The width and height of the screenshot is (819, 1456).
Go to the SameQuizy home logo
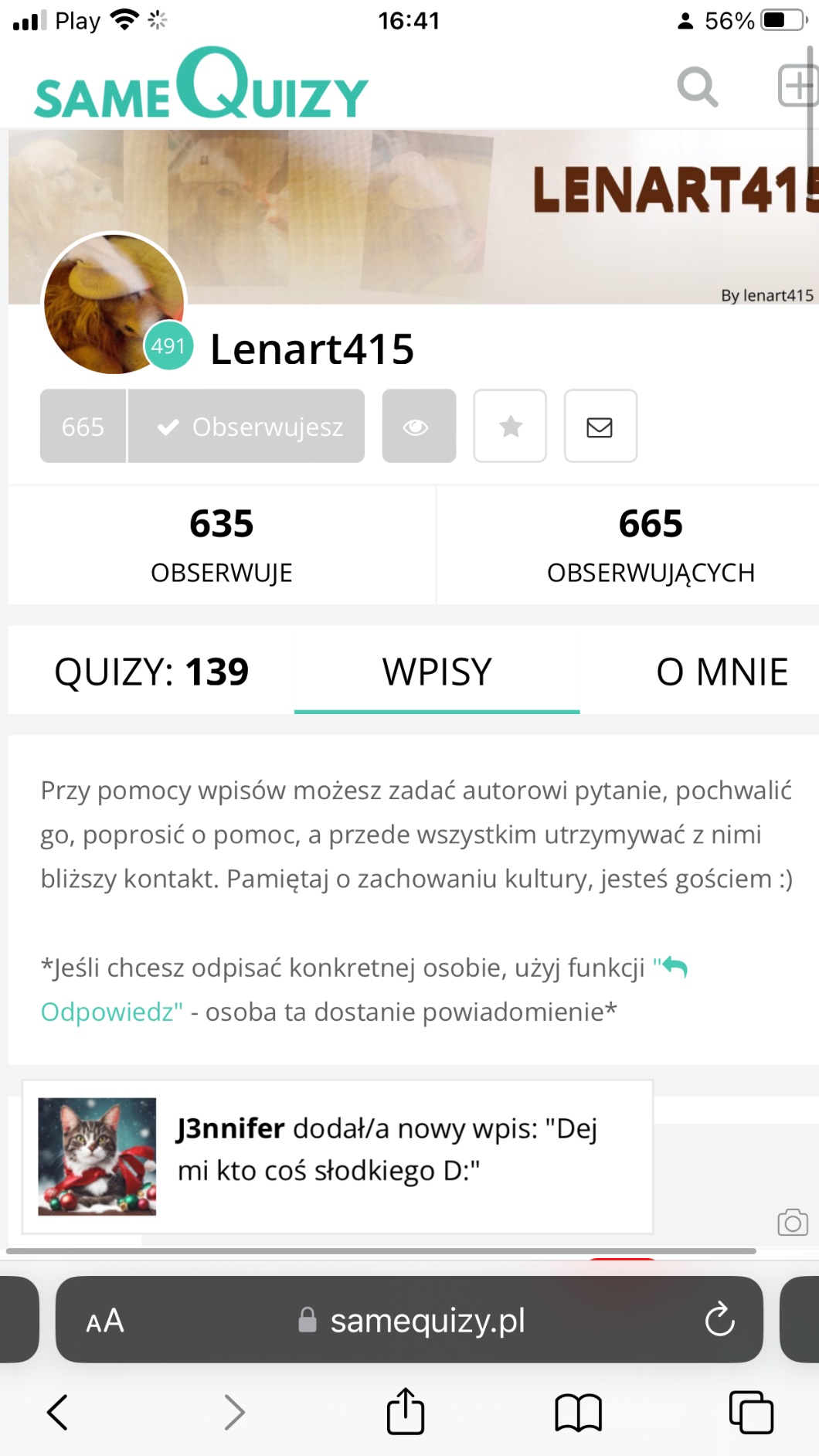pyautogui.click(x=201, y=85)
